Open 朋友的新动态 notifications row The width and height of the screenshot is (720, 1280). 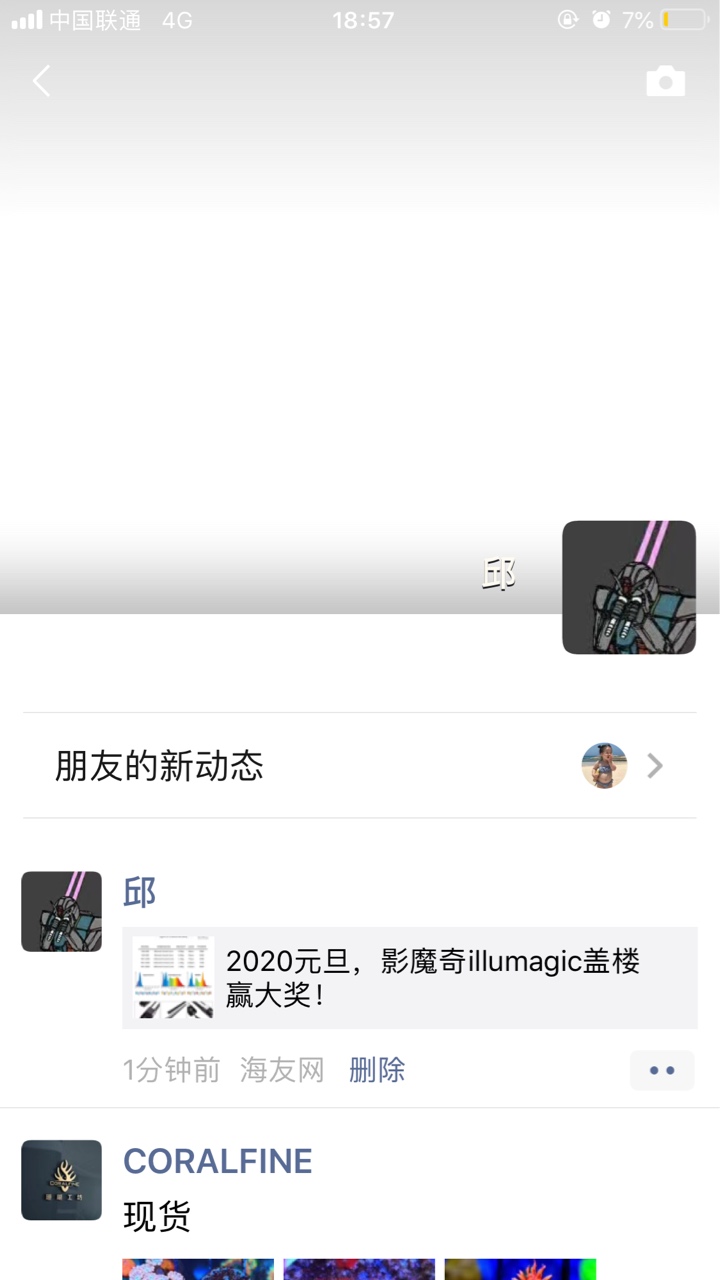tap(360, 766)
